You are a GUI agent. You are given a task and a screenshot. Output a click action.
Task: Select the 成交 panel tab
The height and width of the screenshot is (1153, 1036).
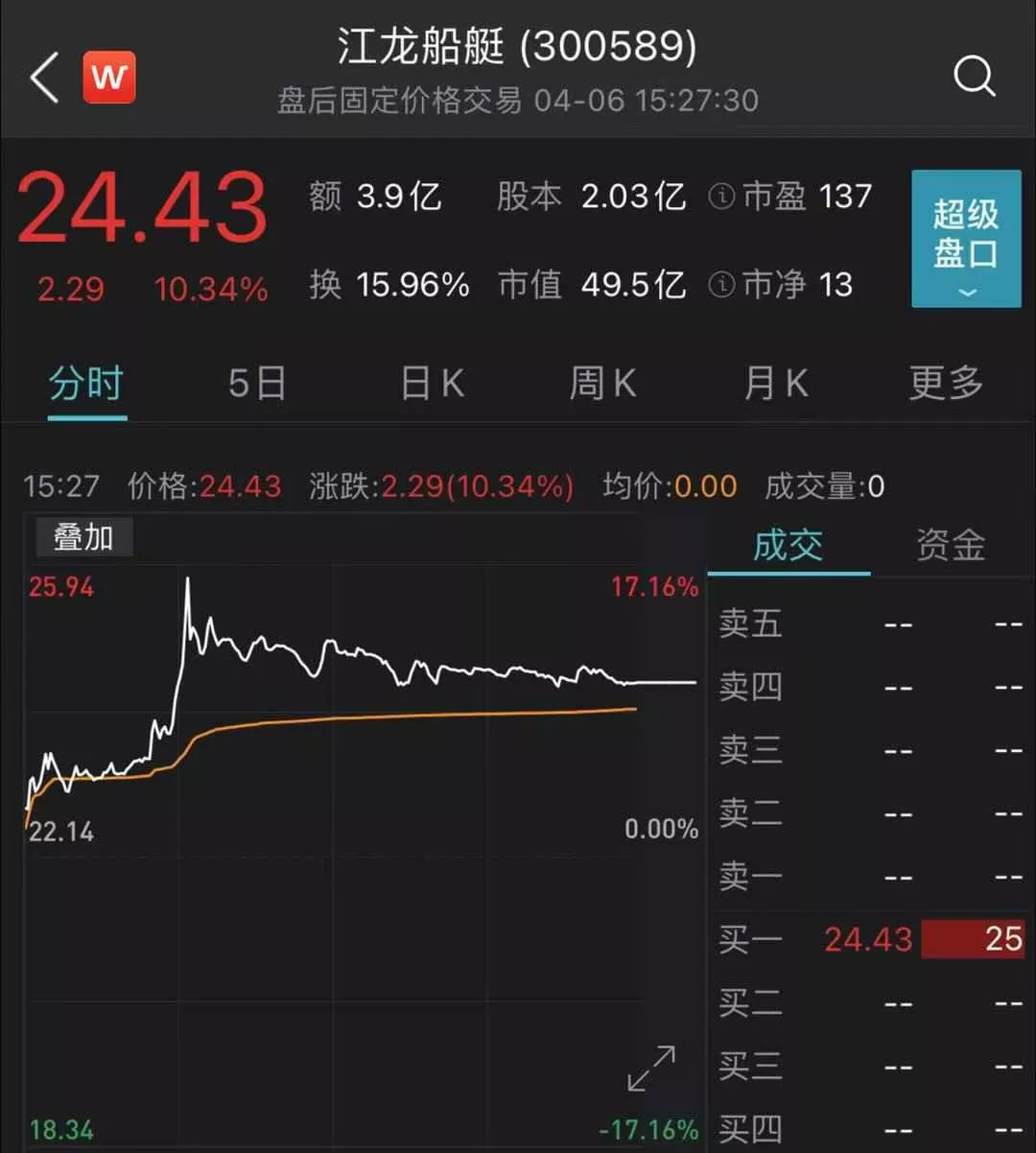coord(789,545)
